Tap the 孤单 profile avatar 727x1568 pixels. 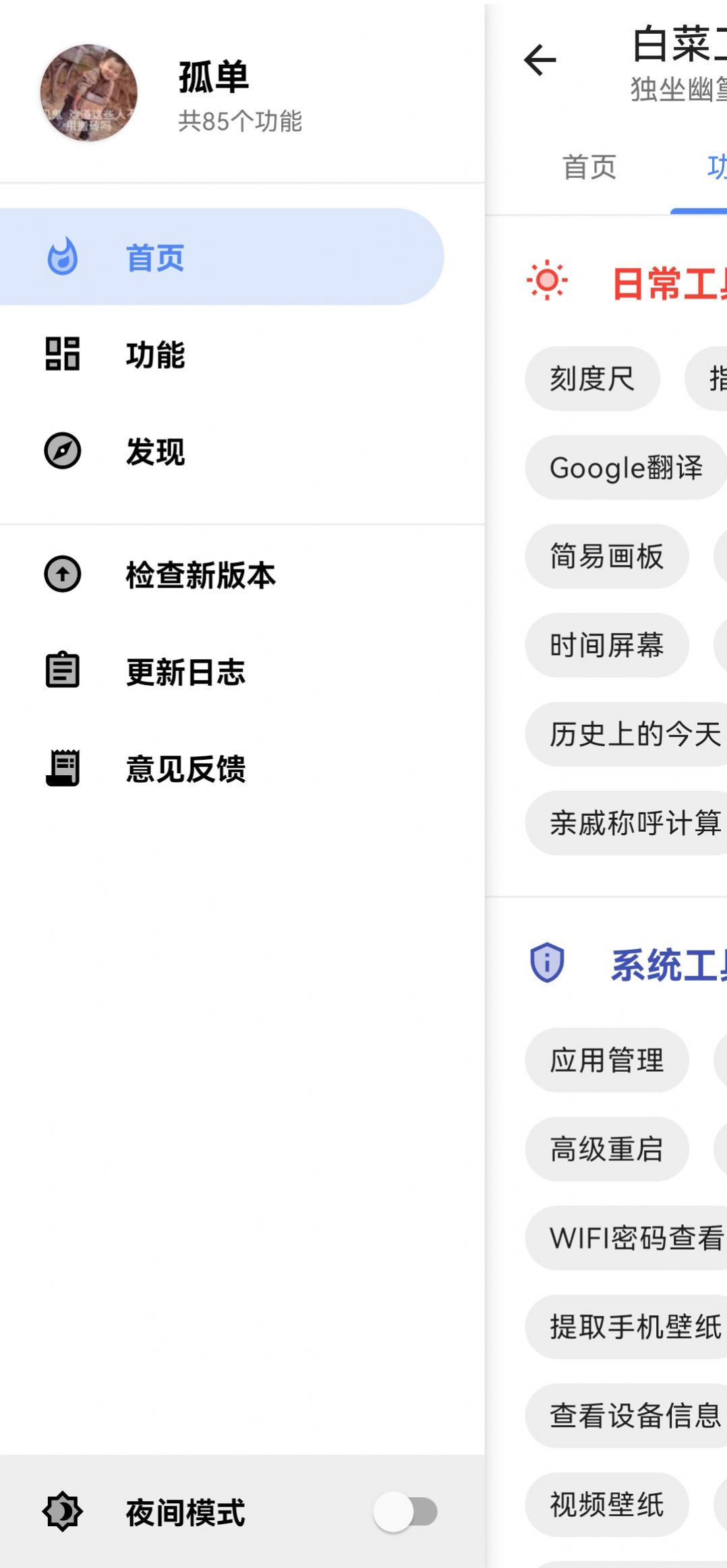[89, 93]
